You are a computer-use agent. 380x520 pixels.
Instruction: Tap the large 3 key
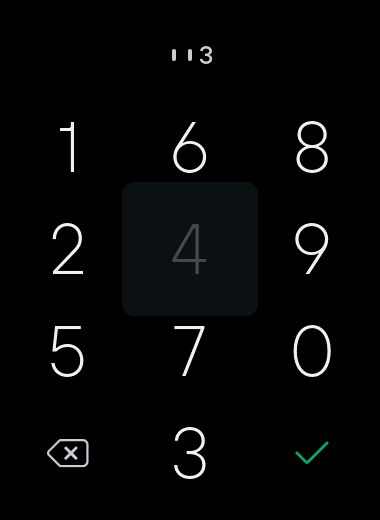[190, 453]
